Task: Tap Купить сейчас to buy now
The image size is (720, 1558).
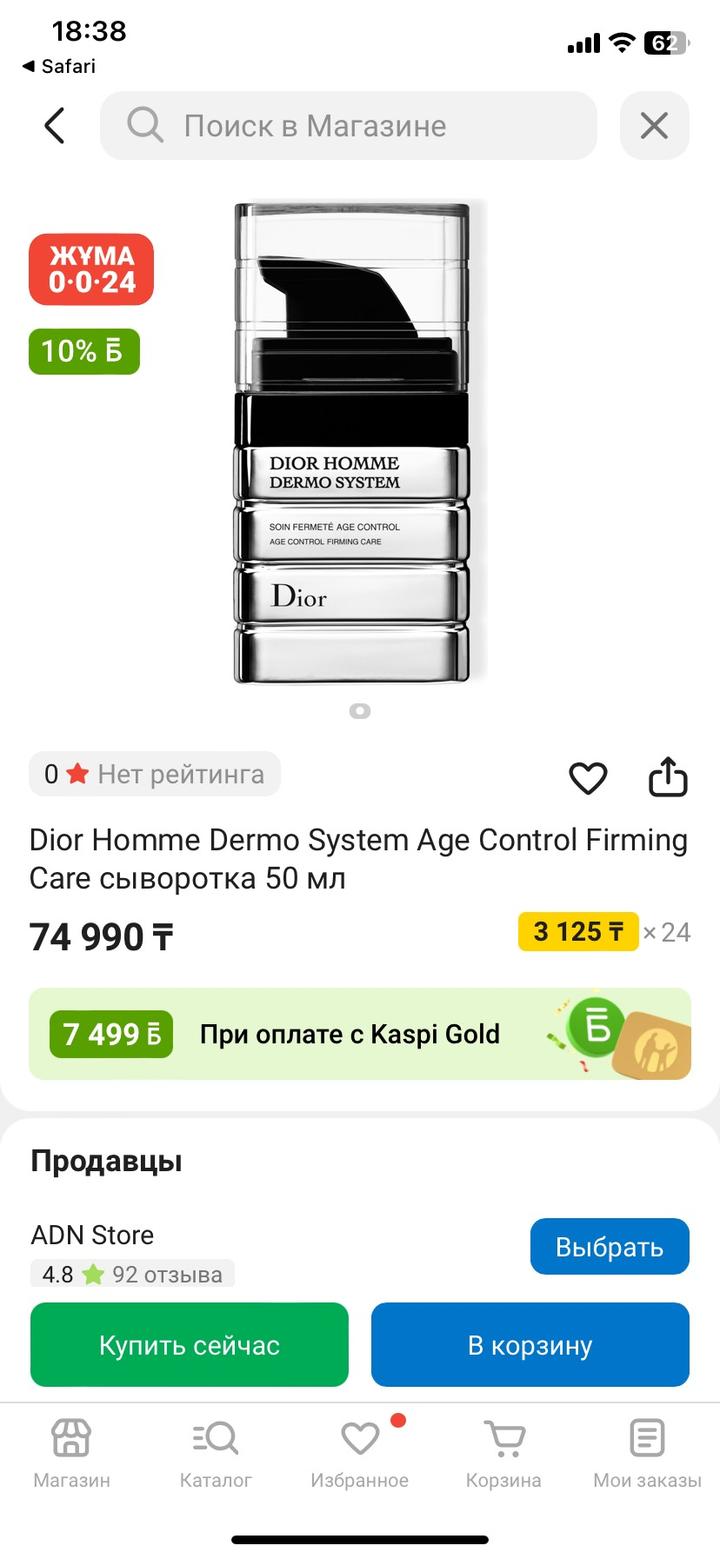Action: point(189,1345)
